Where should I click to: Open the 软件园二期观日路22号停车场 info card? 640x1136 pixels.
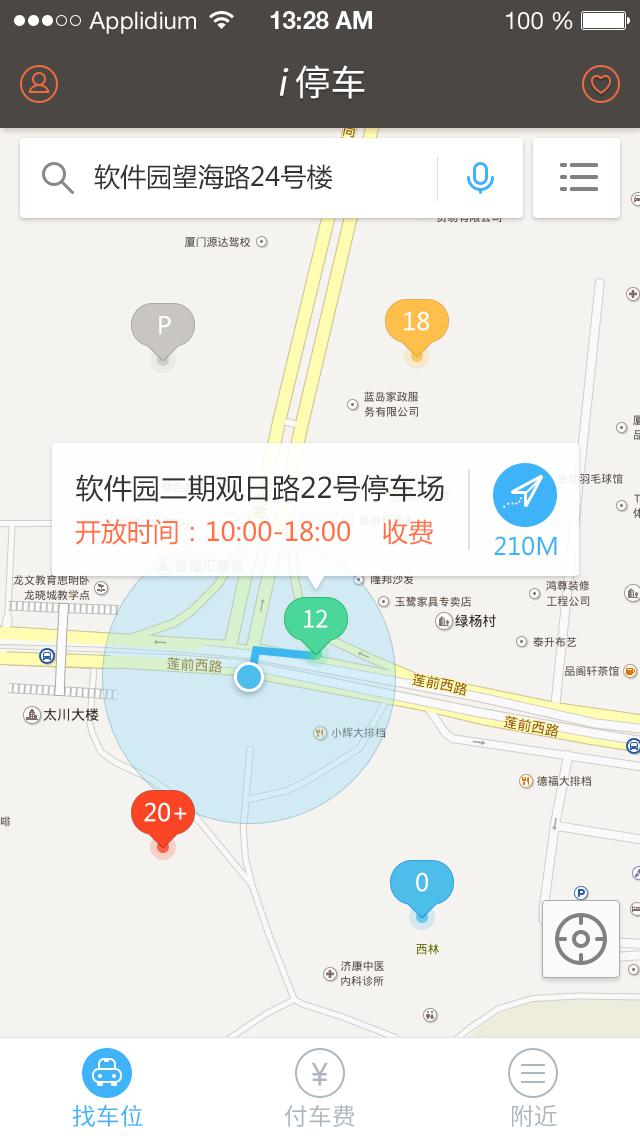(x=260, y=509)
